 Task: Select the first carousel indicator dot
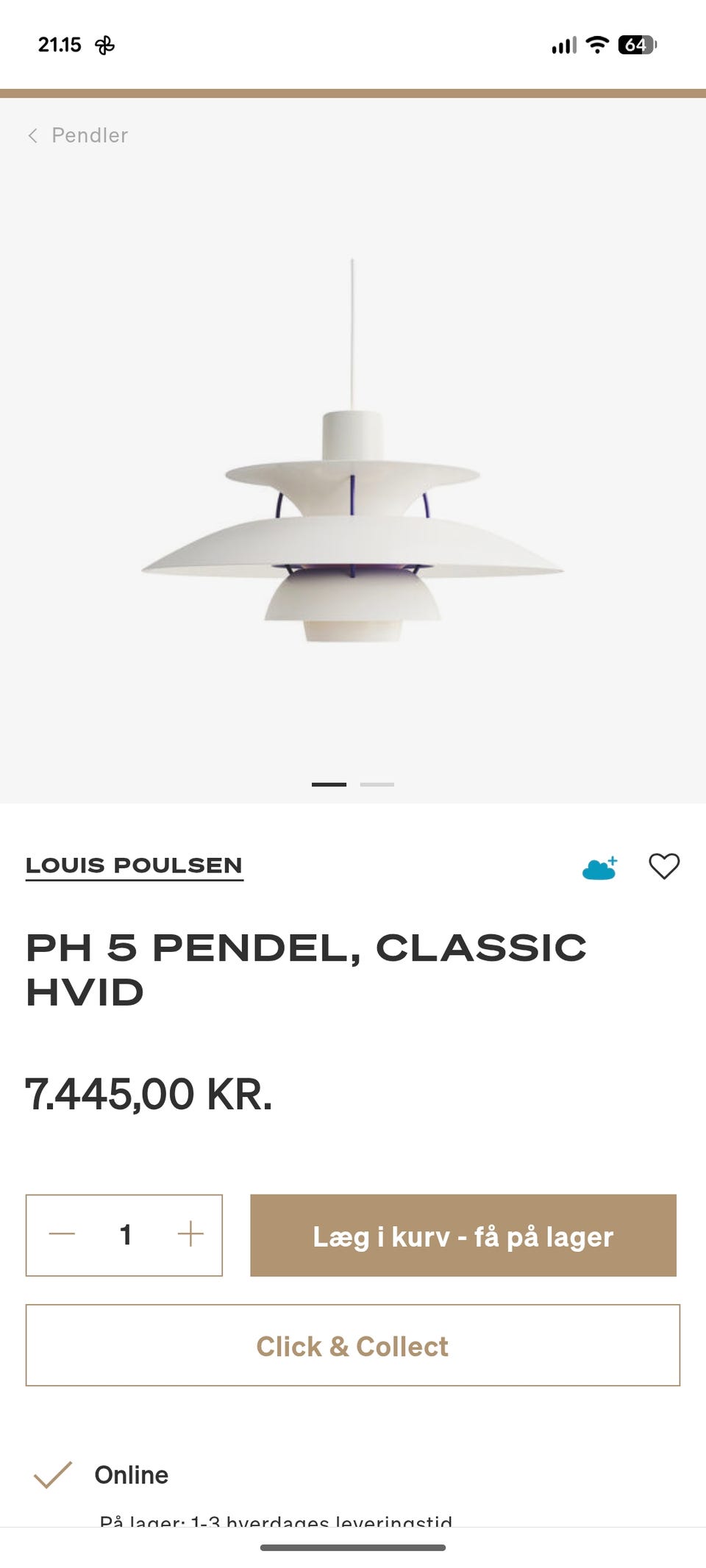pyautogui.click(x=329, y=784)
